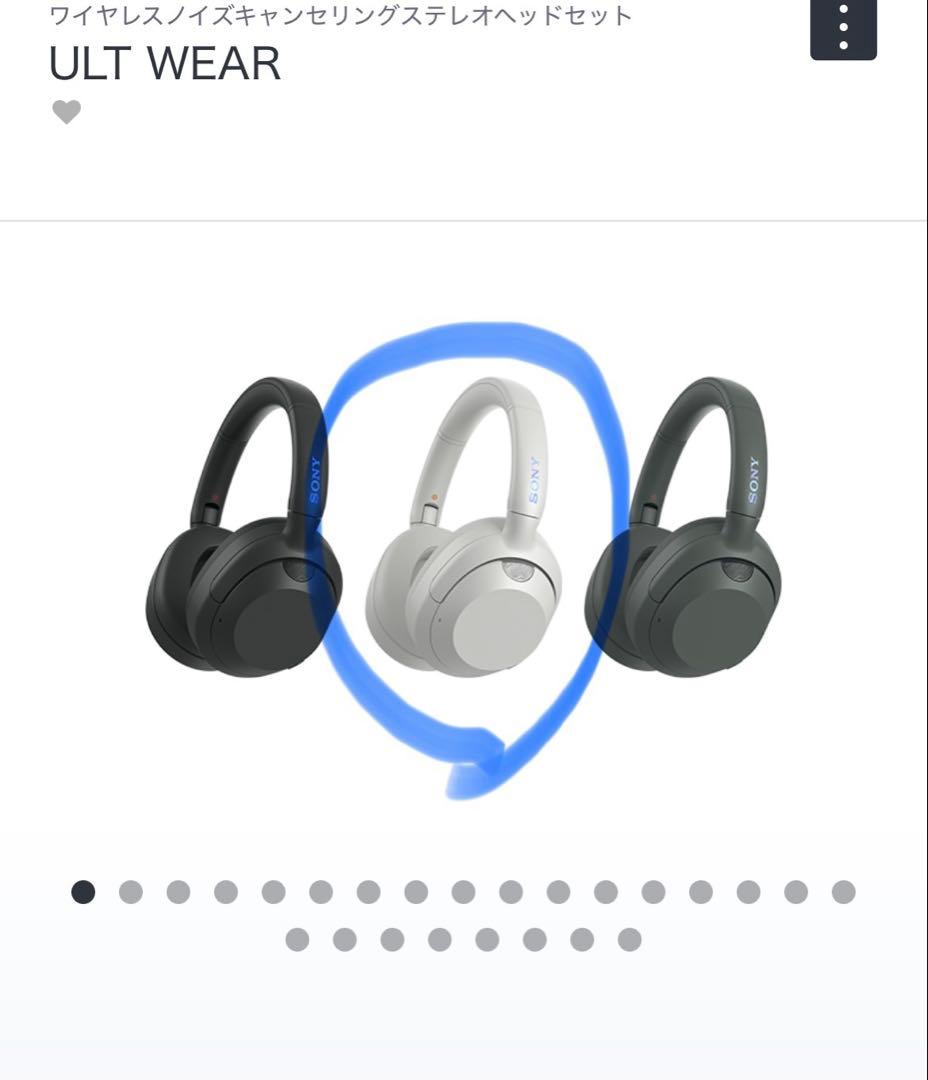Toggle the heart to unfavorite the headset
The image size is (928, 1080).
[66, 112]
